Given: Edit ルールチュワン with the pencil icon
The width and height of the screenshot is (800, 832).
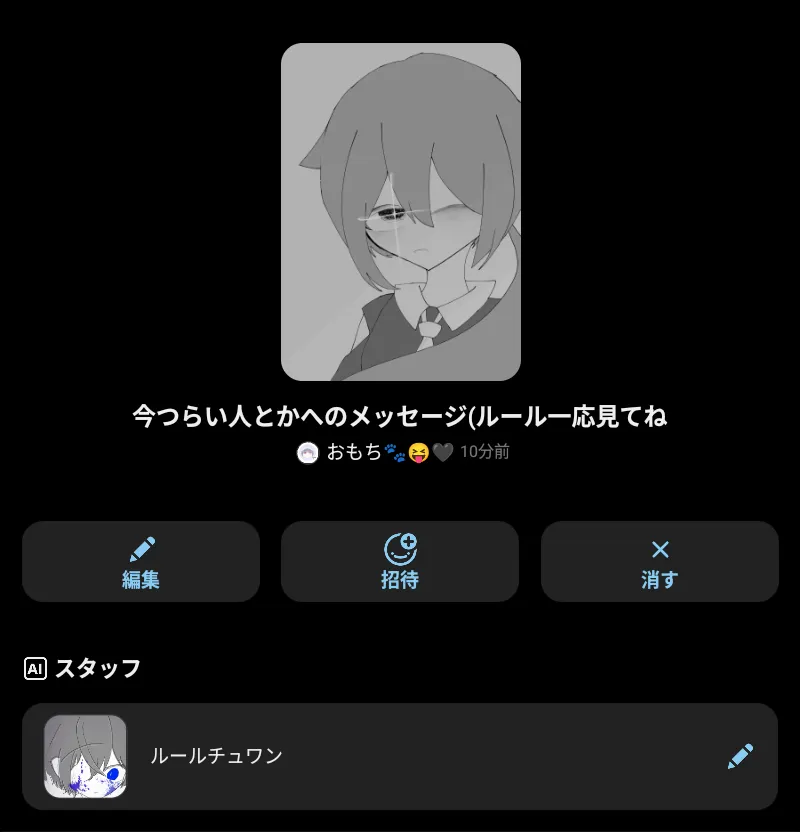Looking at the screenshot, I should (x=740, y=756).
